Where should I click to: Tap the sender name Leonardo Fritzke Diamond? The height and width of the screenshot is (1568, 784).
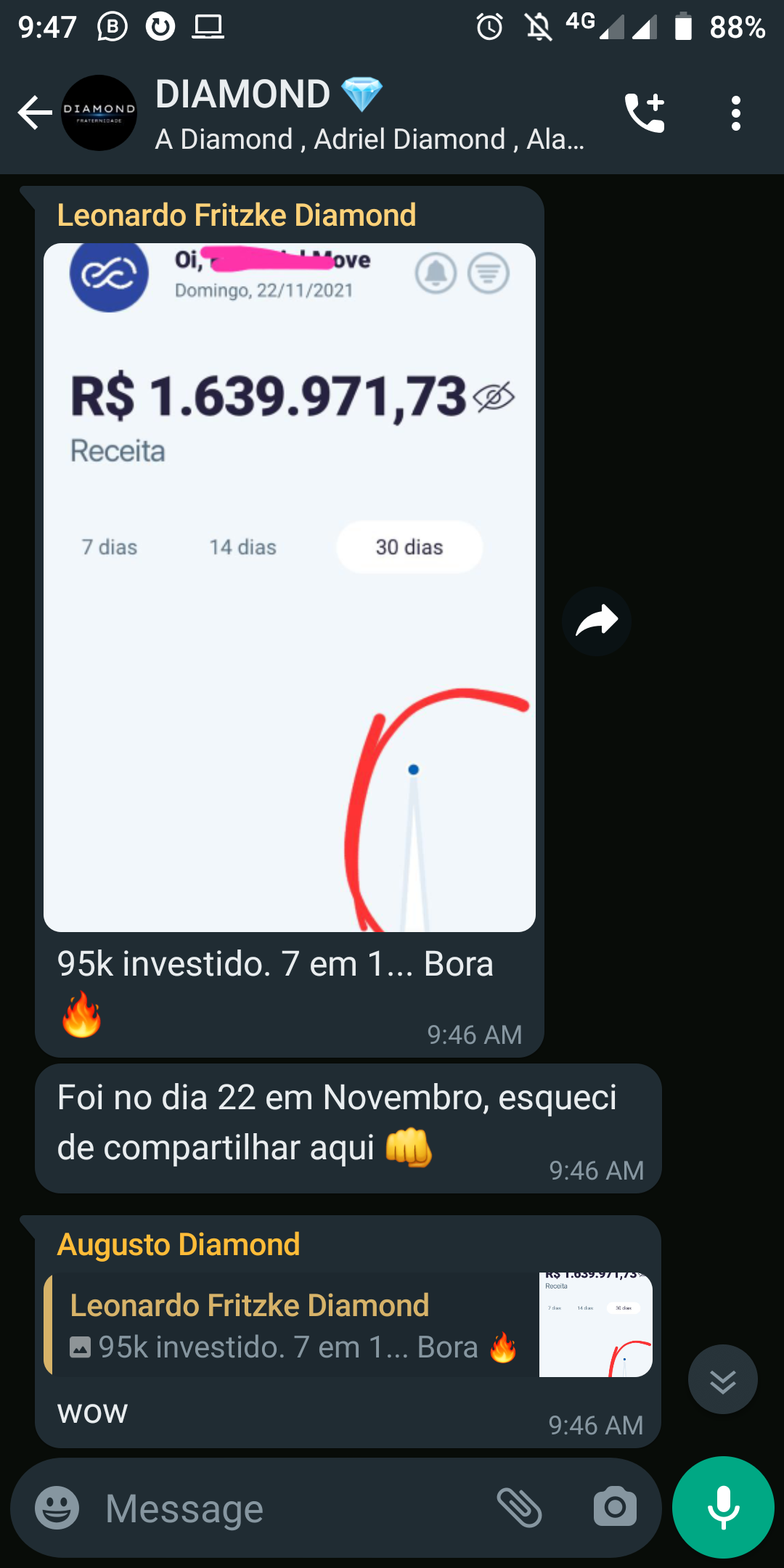coord(236,215)
